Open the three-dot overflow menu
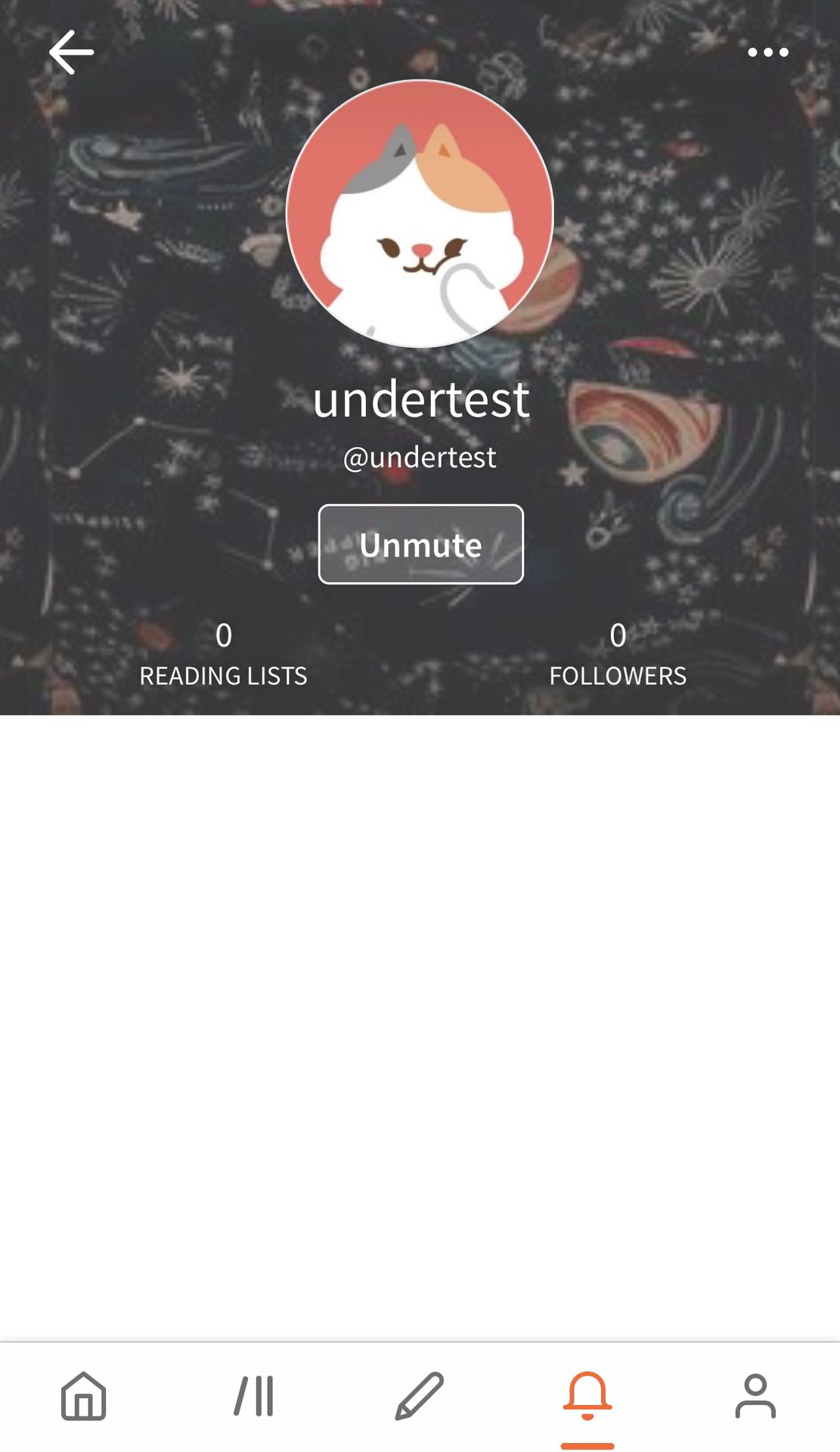This screenshot has width=840, height=1452. tap(767, 52)
